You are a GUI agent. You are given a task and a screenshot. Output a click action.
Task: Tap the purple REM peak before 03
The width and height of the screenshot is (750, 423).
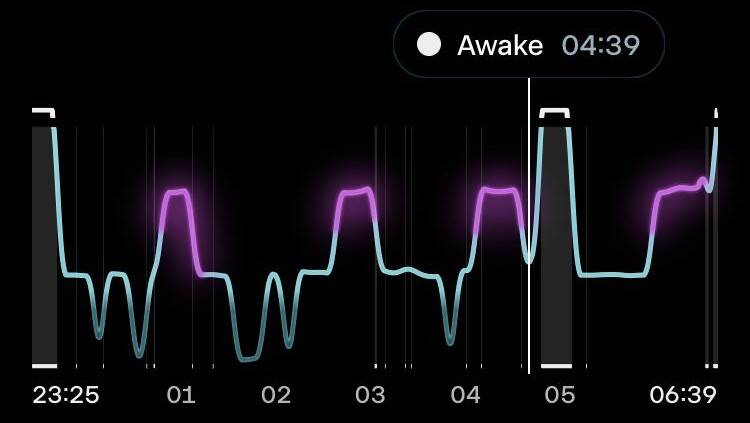point(355,191)
